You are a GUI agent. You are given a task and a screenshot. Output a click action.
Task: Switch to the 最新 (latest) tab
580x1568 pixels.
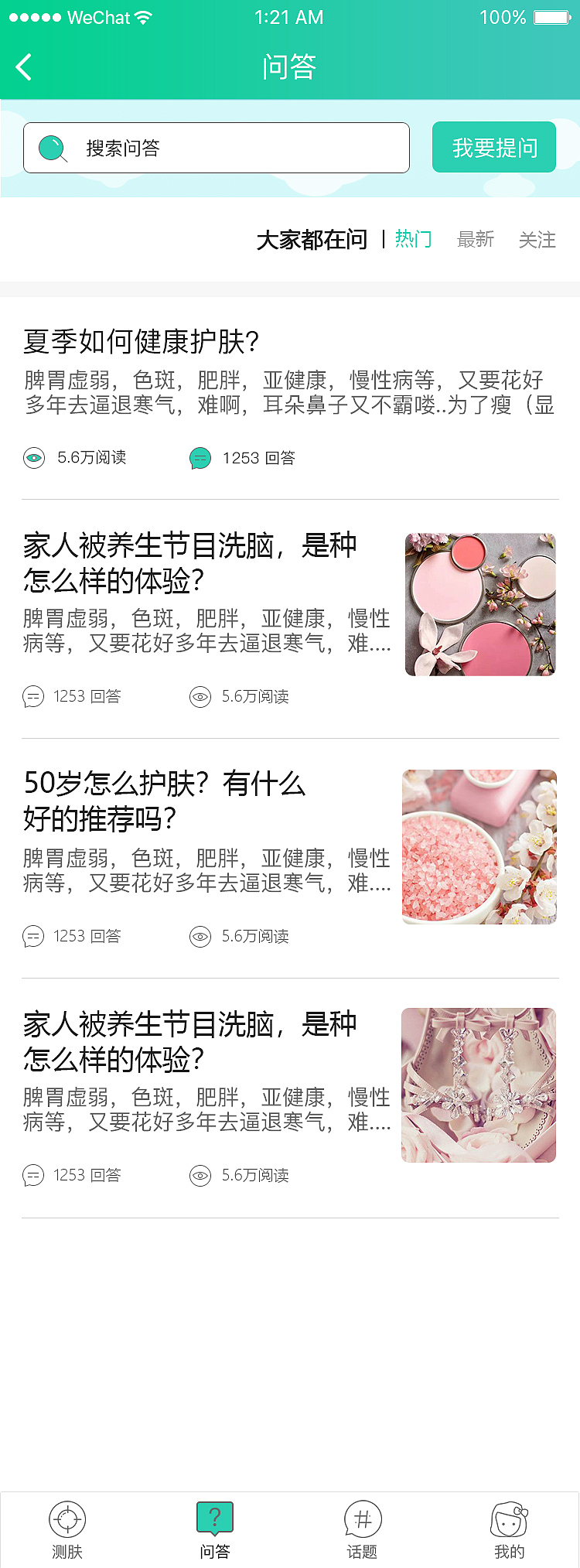(x=475, y=240)
